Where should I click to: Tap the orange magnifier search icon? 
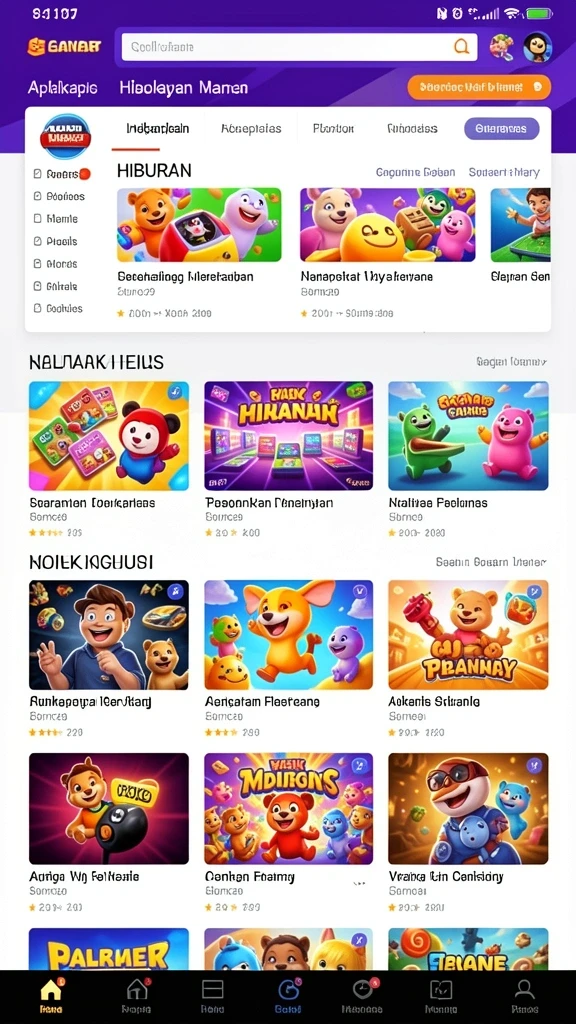click(x=462, y=47)
